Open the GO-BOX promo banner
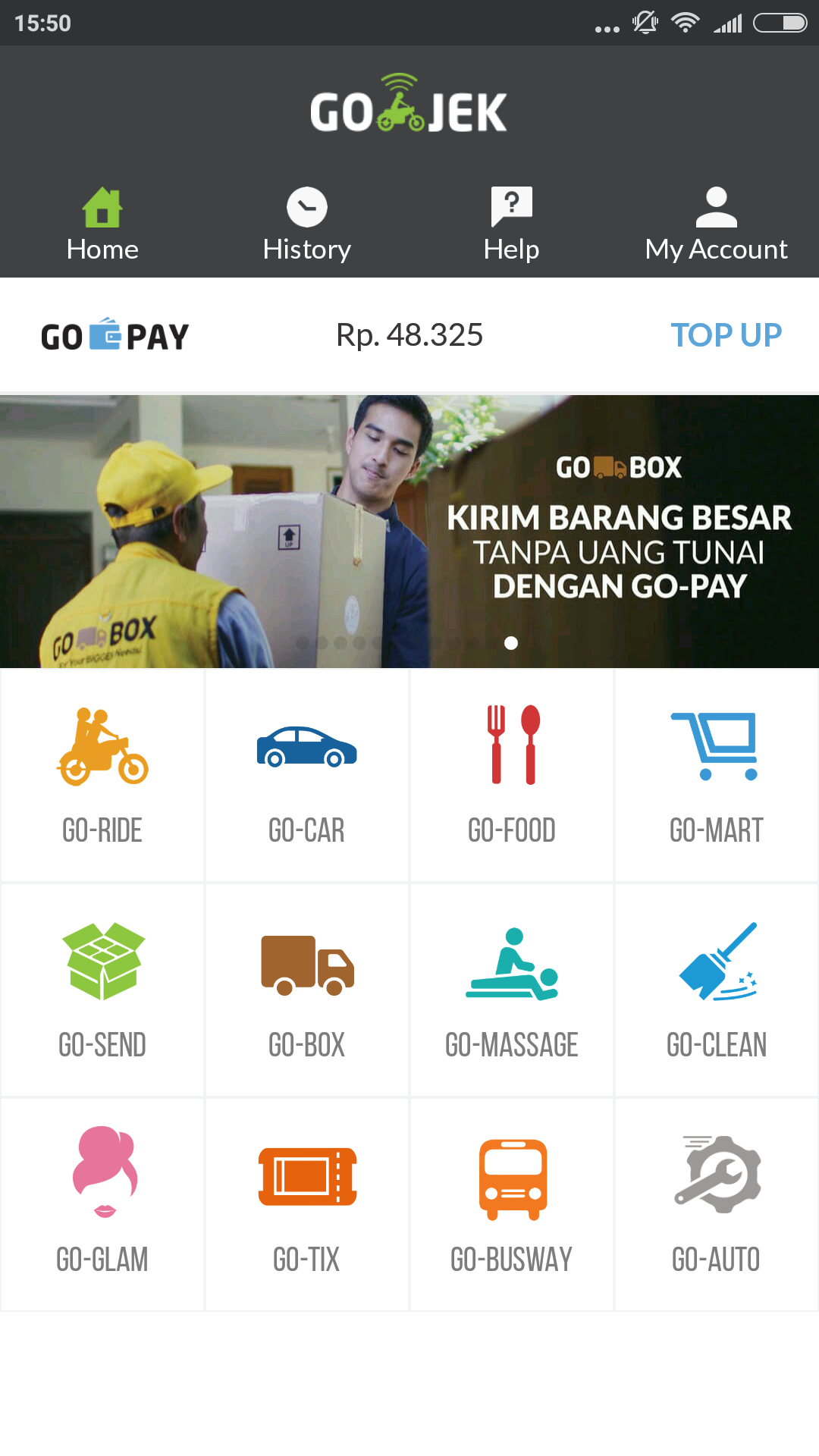This screenshot has height=1456, width=819. 409,531
